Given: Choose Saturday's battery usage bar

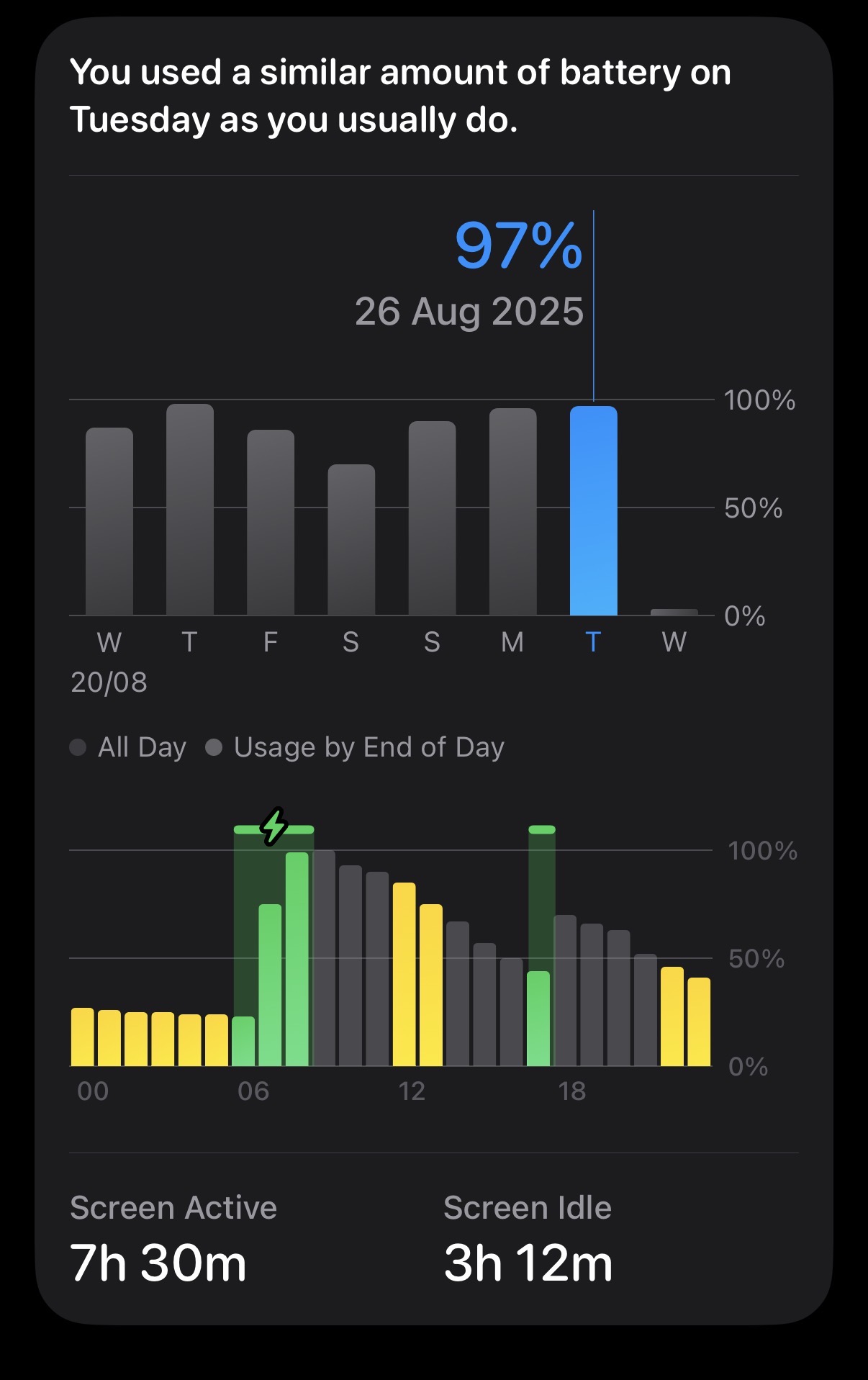Looking at the screenshot, I should (x=351, y=540).
